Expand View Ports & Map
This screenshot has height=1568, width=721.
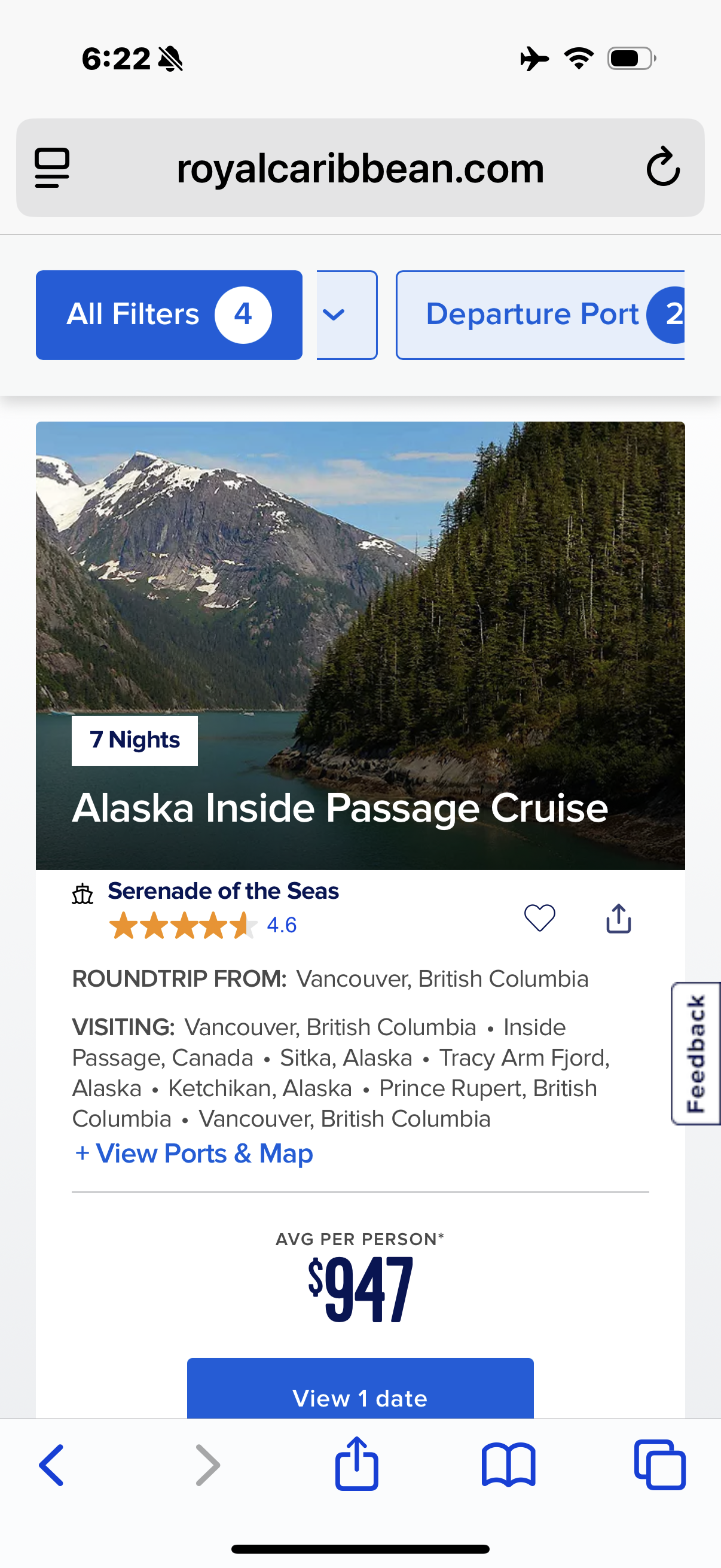tap(194, 1154)
